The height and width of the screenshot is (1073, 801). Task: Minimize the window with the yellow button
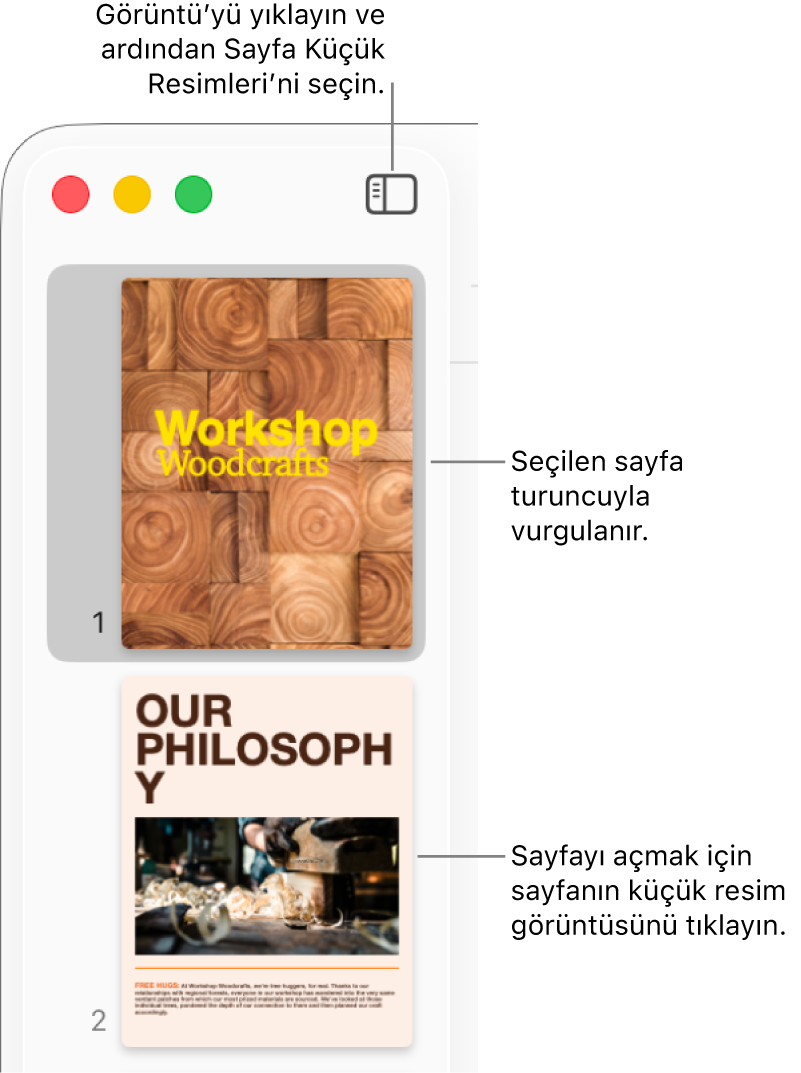(132, 194)
